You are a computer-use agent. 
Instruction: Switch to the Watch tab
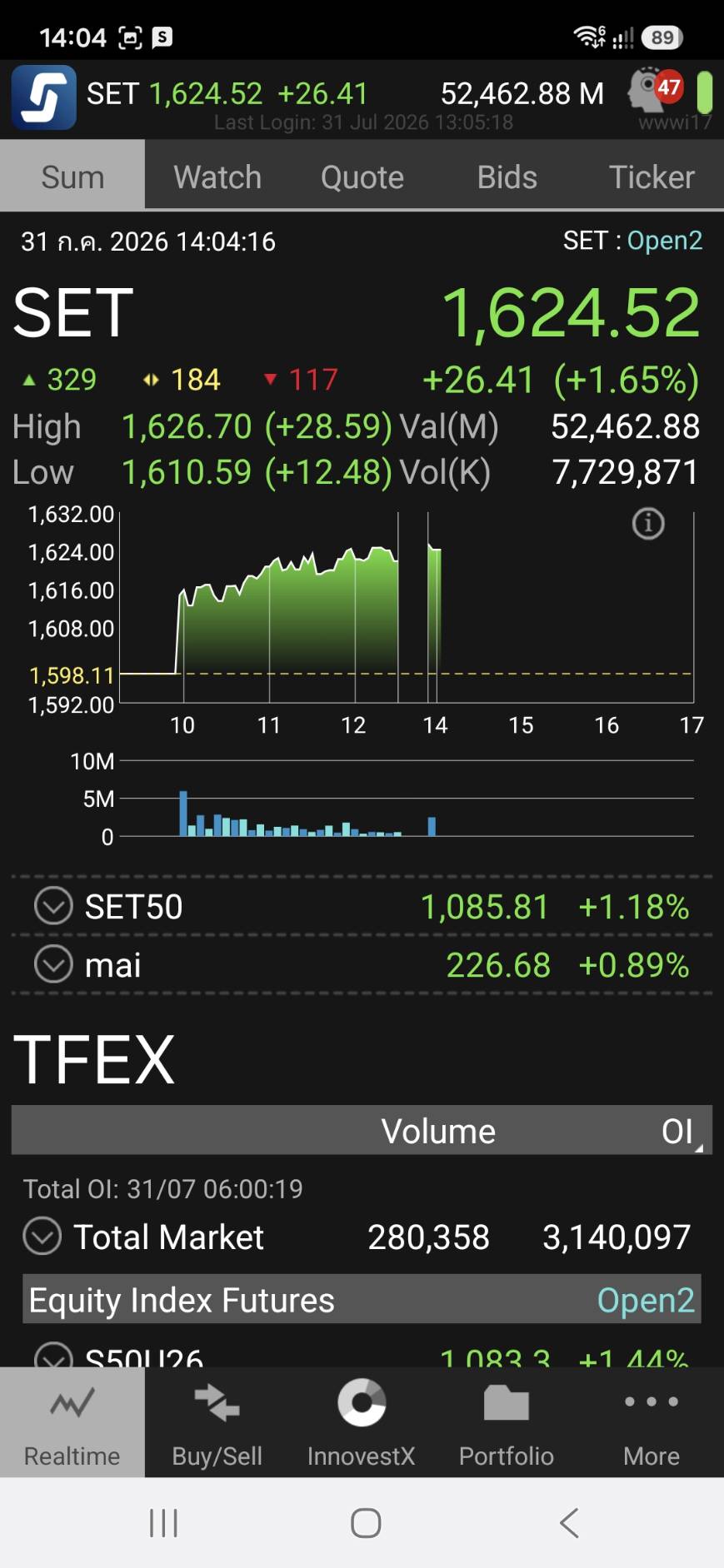(x=217, y=177)
